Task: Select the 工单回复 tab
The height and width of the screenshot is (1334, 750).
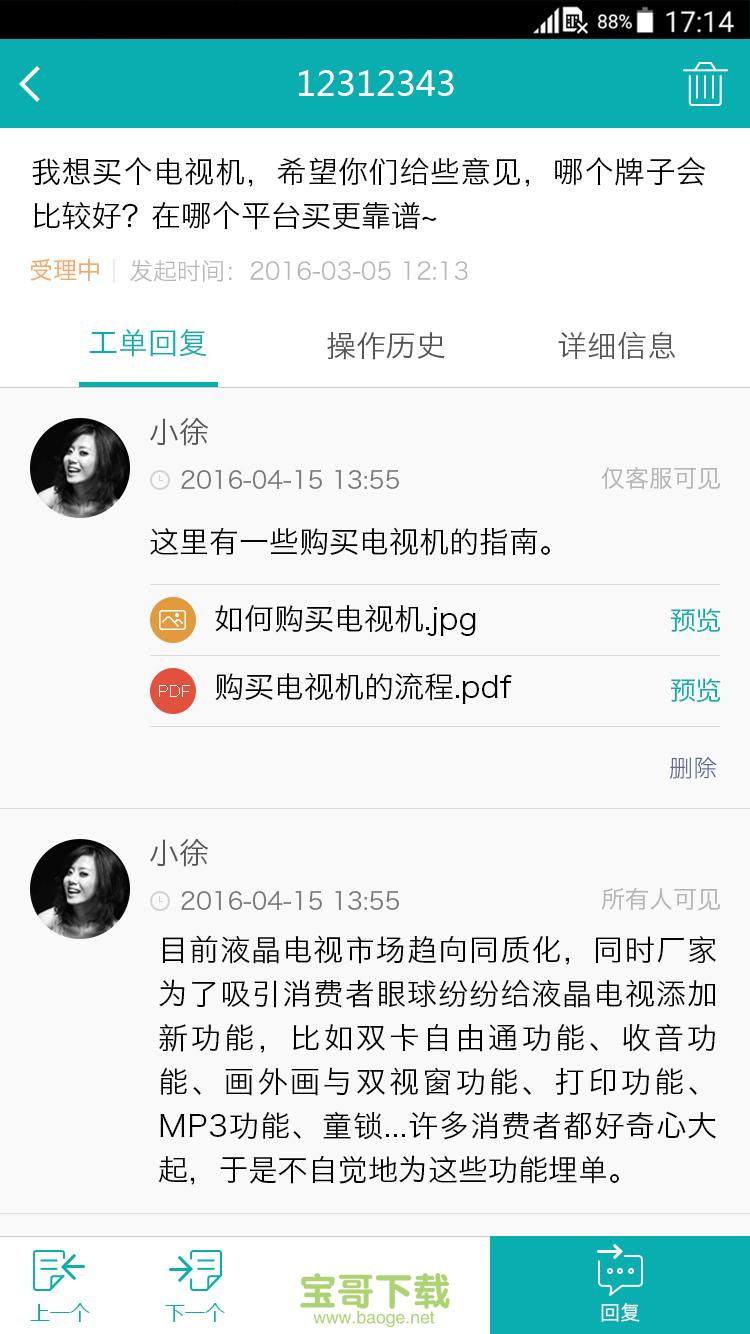Action: click(x=148, y=345)
